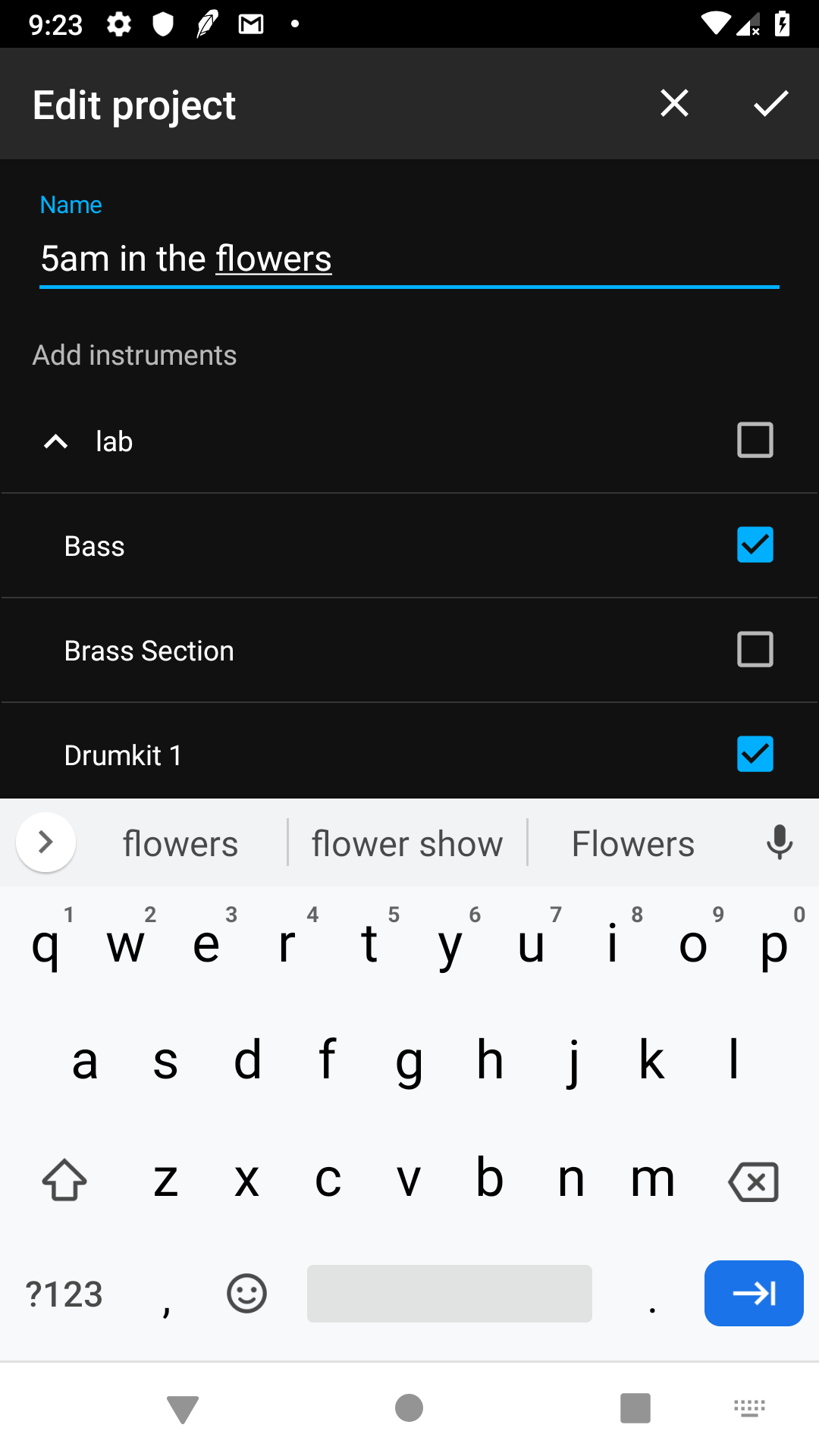Focus the project Name text field
Viewport: 819px width, 1456px height.
409,259
